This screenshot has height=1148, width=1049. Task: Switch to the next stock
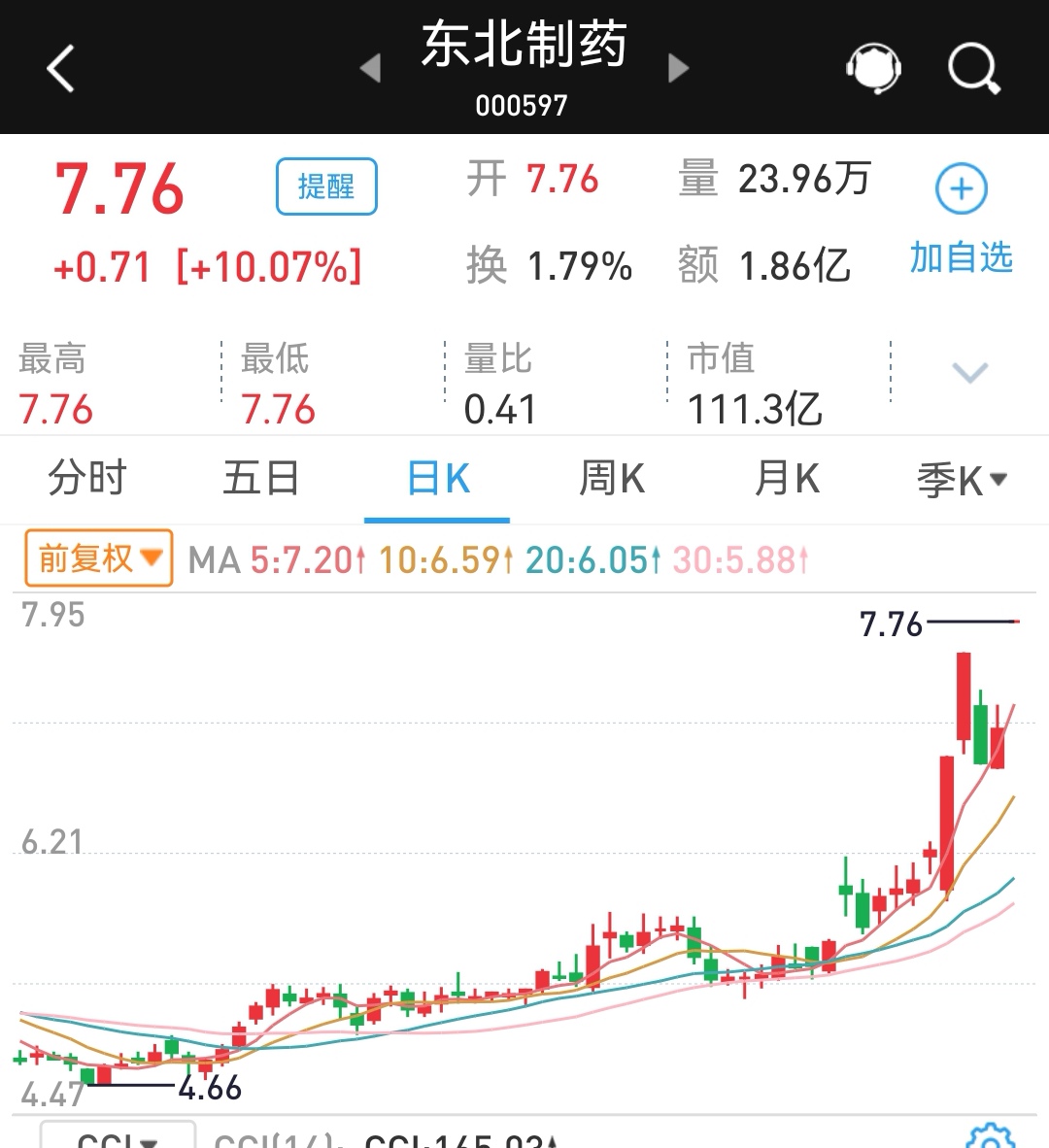click(677, 70)
